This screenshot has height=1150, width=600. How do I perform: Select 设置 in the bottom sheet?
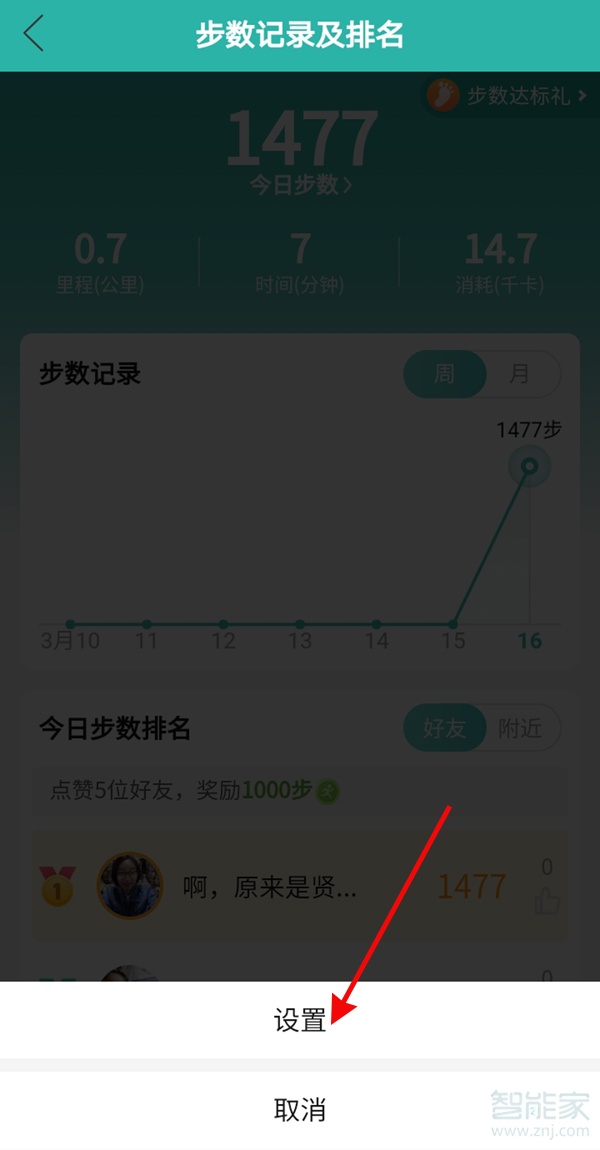tap(300, 1020)
